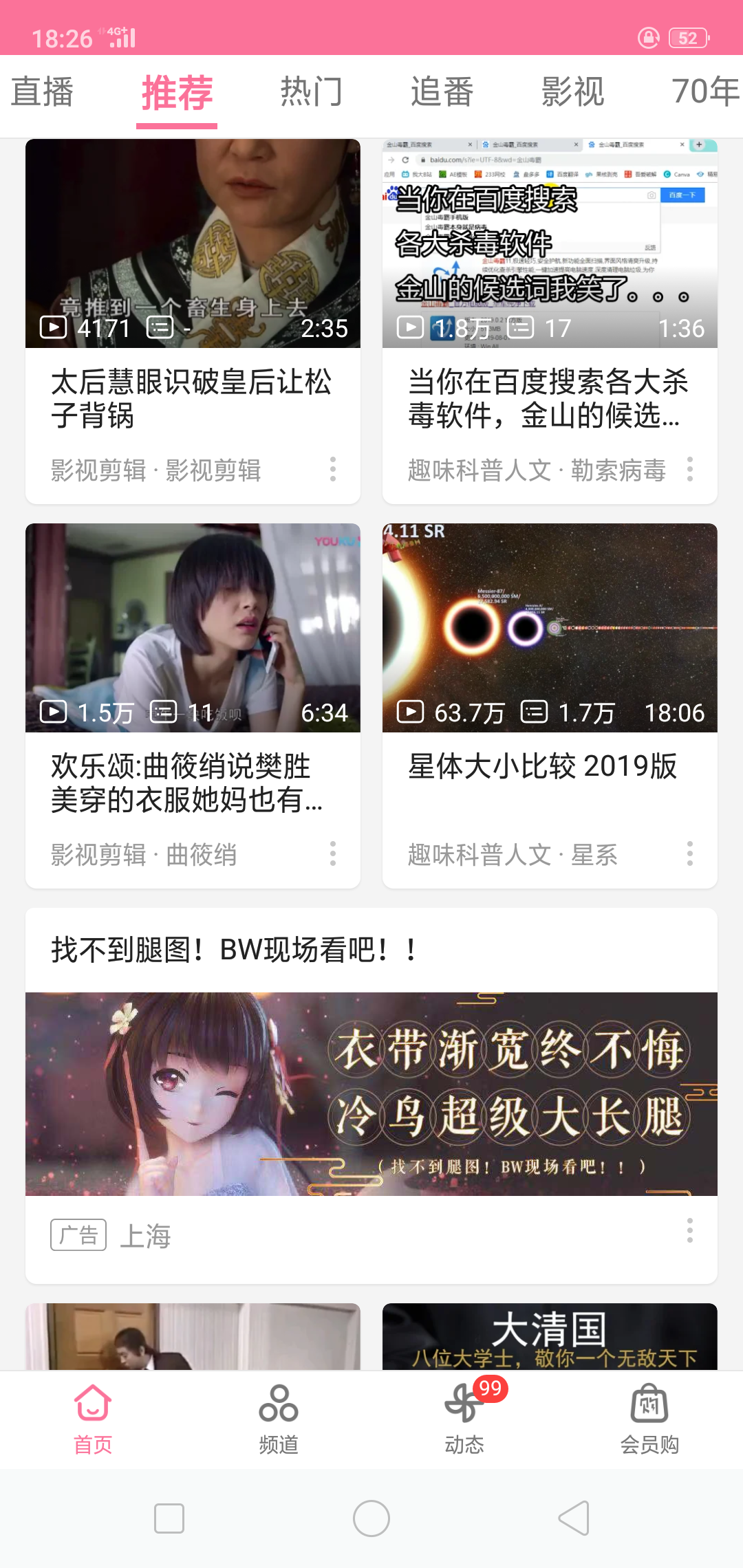Open the three-dot menu on 星体大小比较 card
The height and width of the screenshot is (1568, 743).
[690, 854]
